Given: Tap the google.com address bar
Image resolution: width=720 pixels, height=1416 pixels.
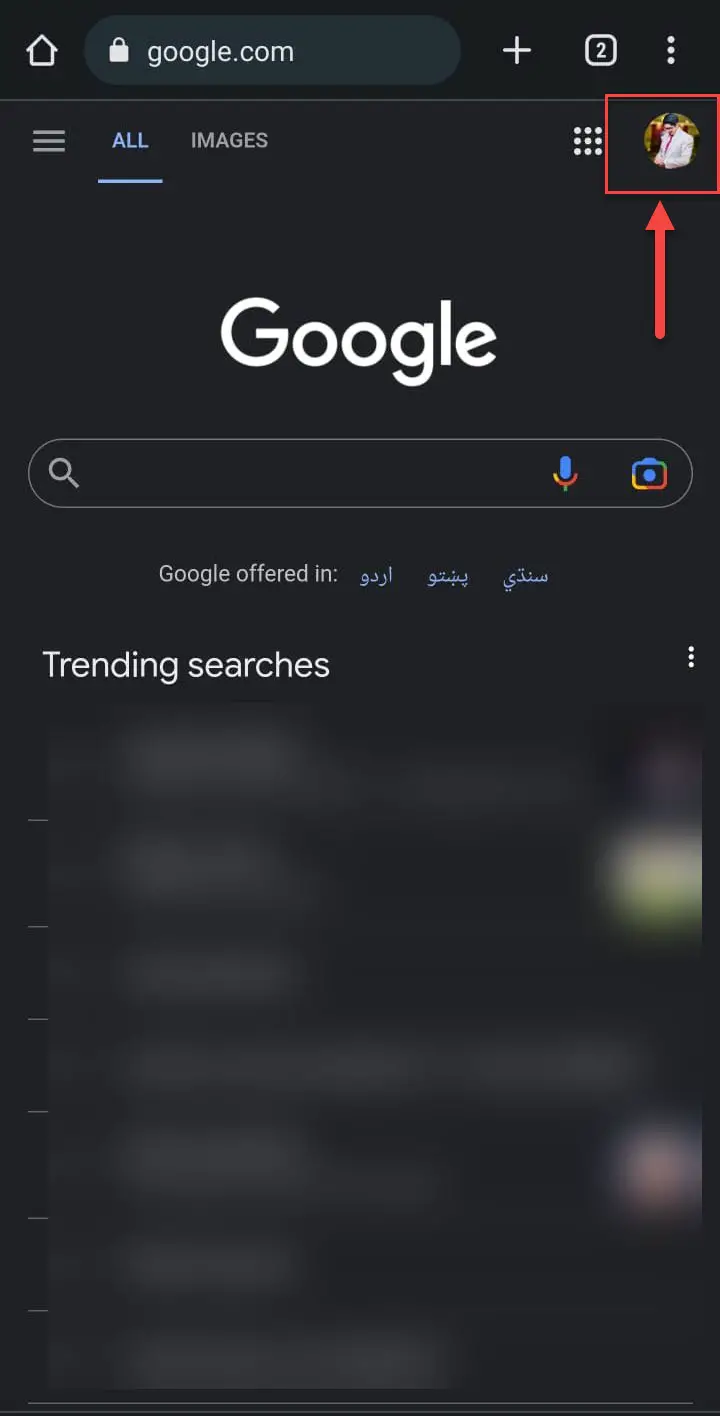Looking at the screenshot, I should [272, 50].
